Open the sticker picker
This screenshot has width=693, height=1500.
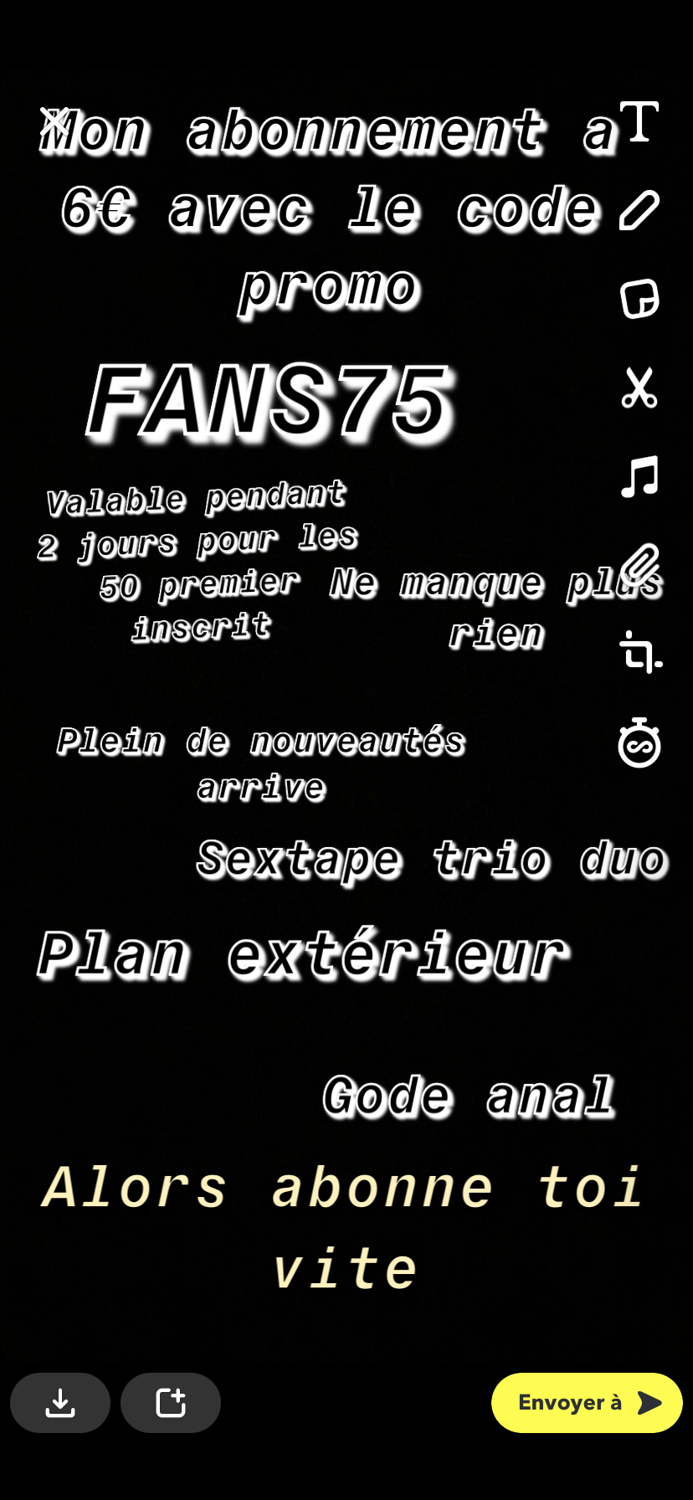639,298
